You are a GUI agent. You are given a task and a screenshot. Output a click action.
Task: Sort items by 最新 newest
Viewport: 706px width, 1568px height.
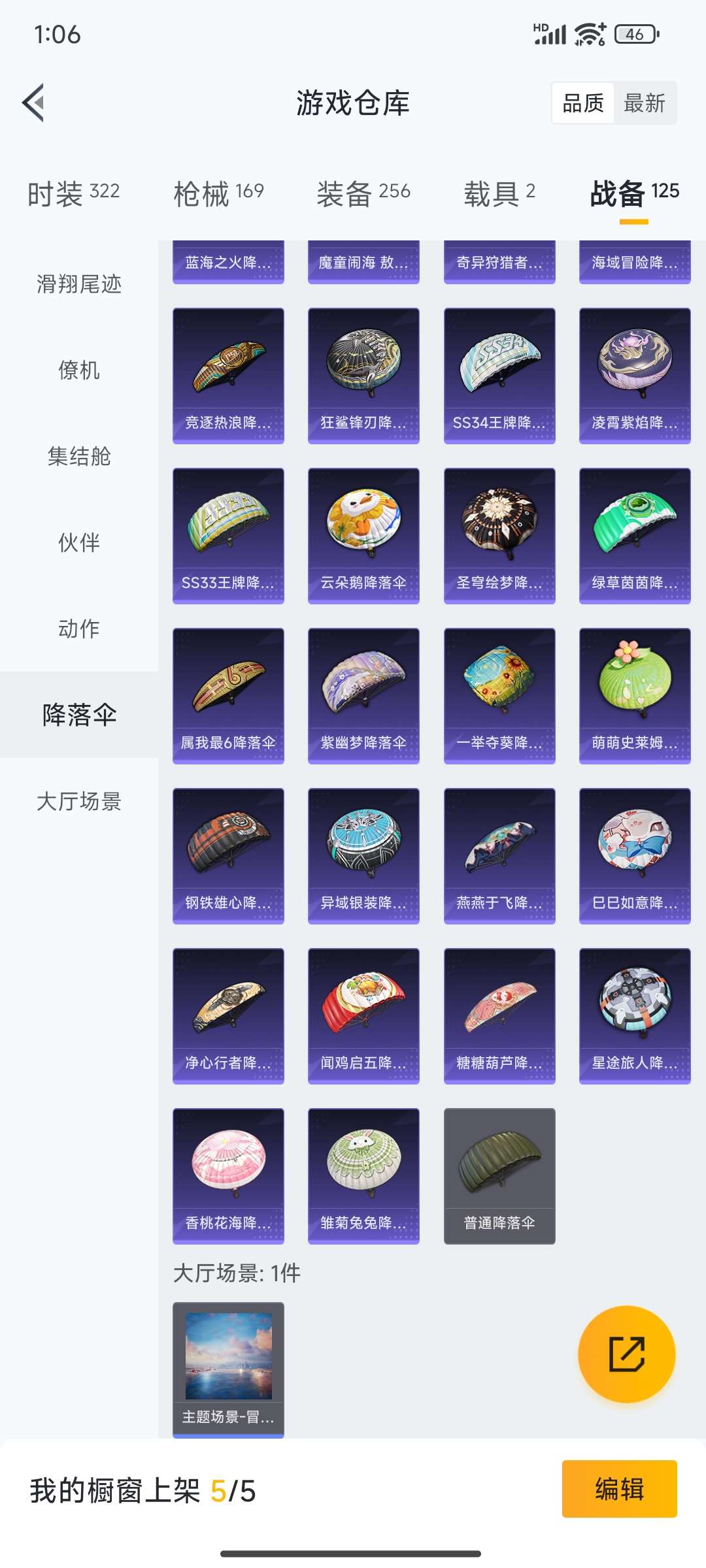[x=644, y=103]
